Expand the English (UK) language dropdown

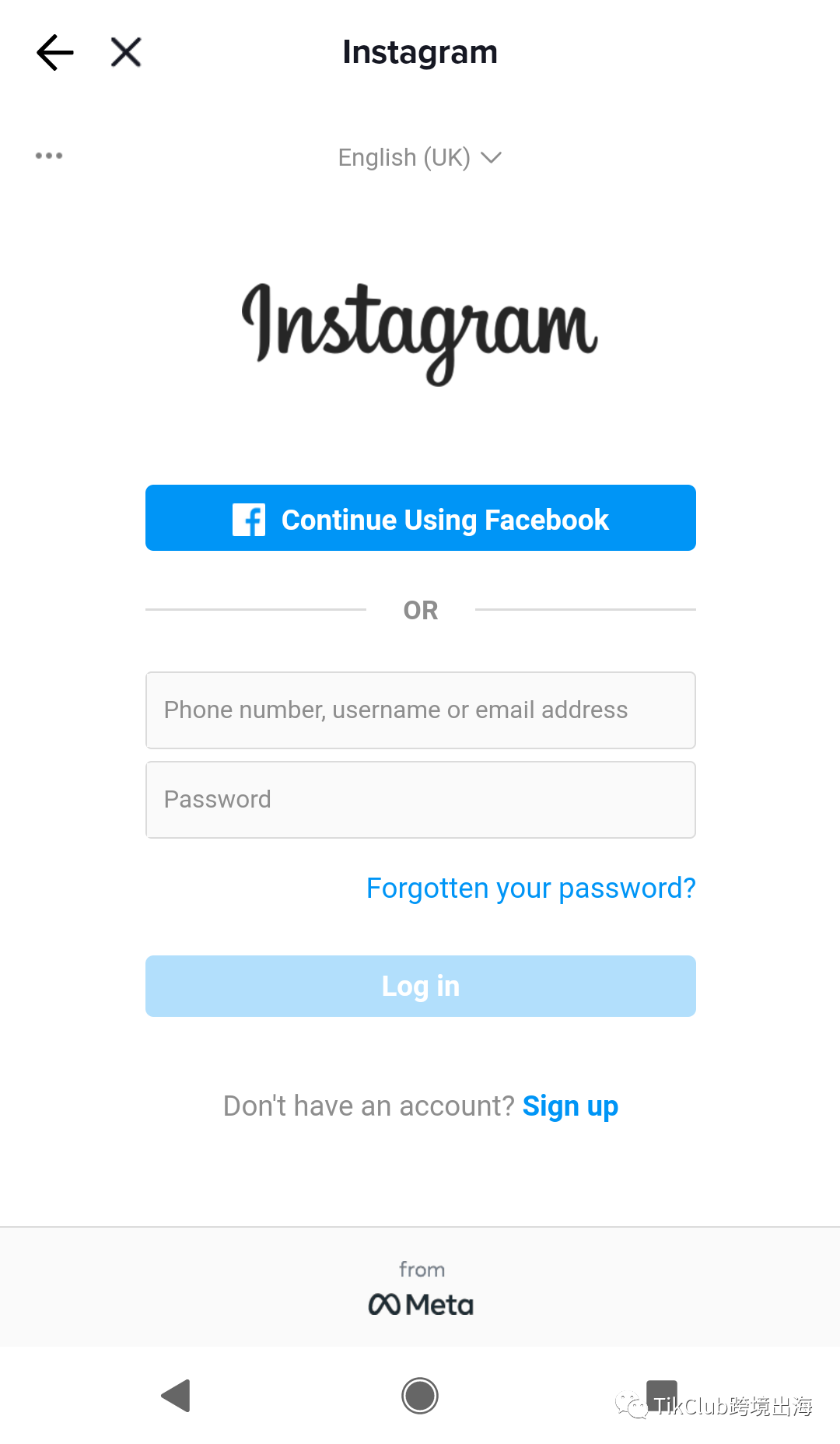[x=419, y=158]
